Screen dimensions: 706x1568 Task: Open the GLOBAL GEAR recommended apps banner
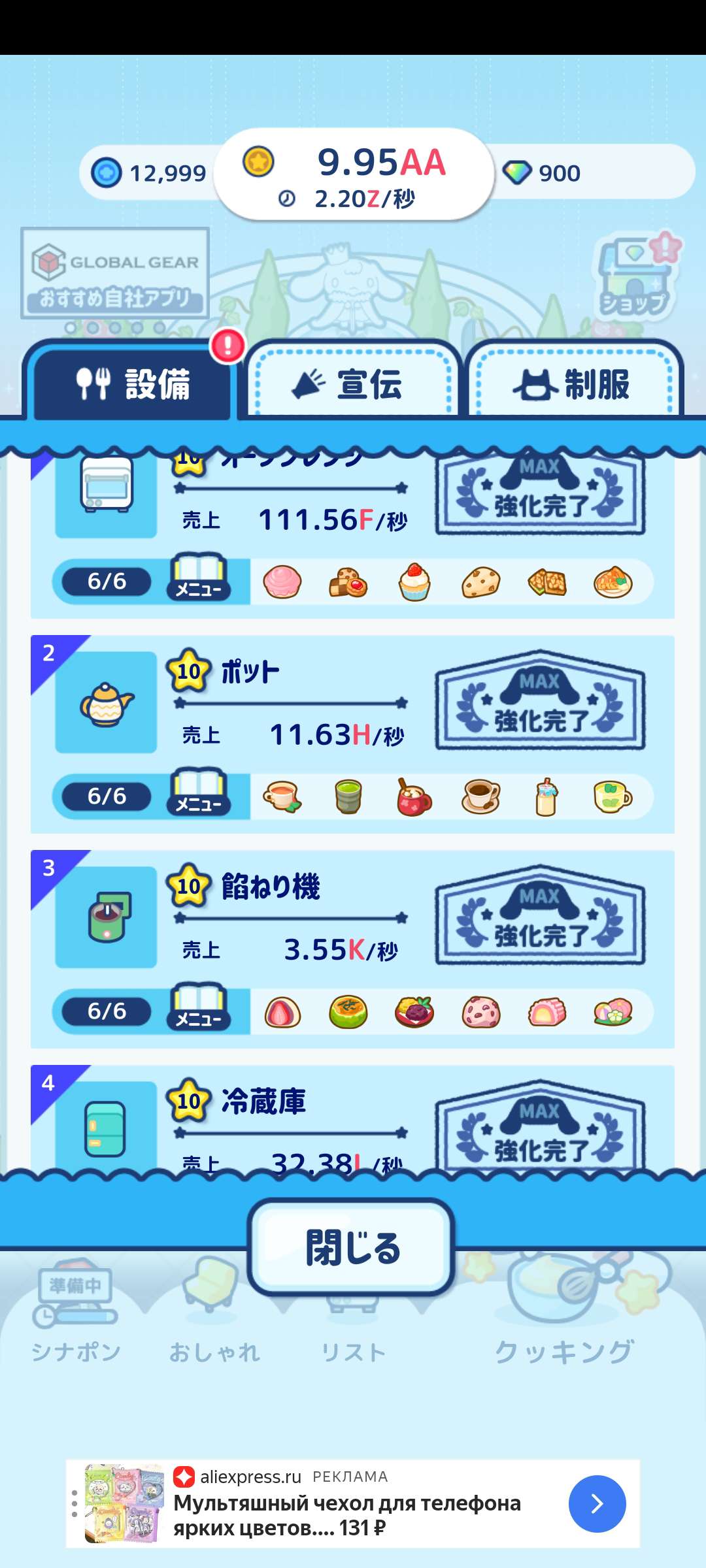coord(115,273)
